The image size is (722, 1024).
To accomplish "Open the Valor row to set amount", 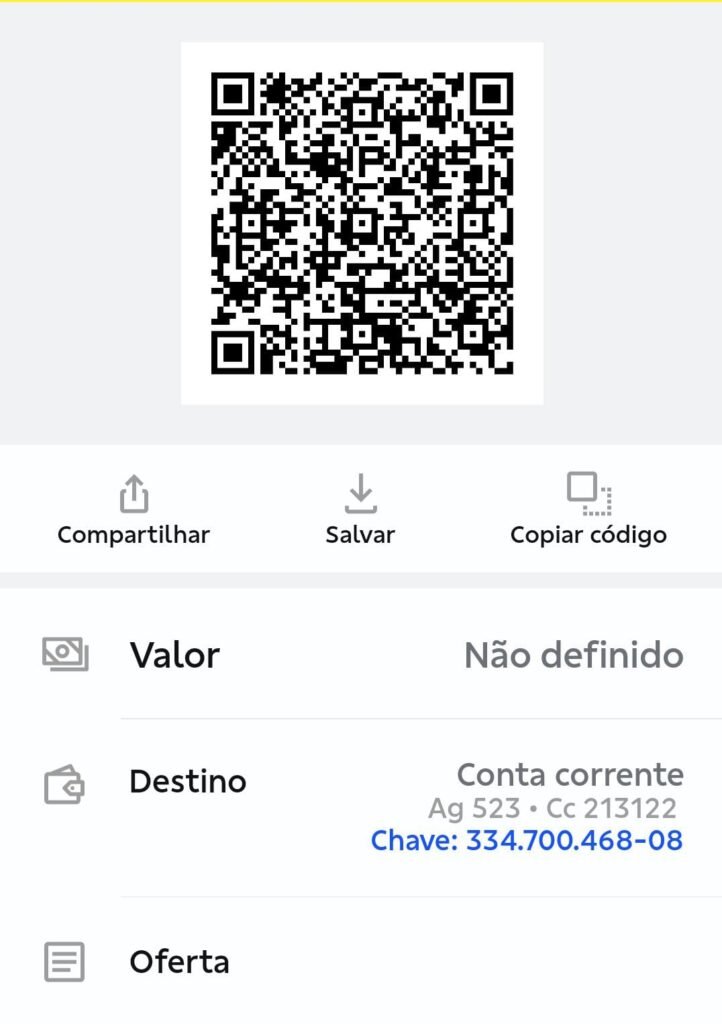I will (361, 656).
